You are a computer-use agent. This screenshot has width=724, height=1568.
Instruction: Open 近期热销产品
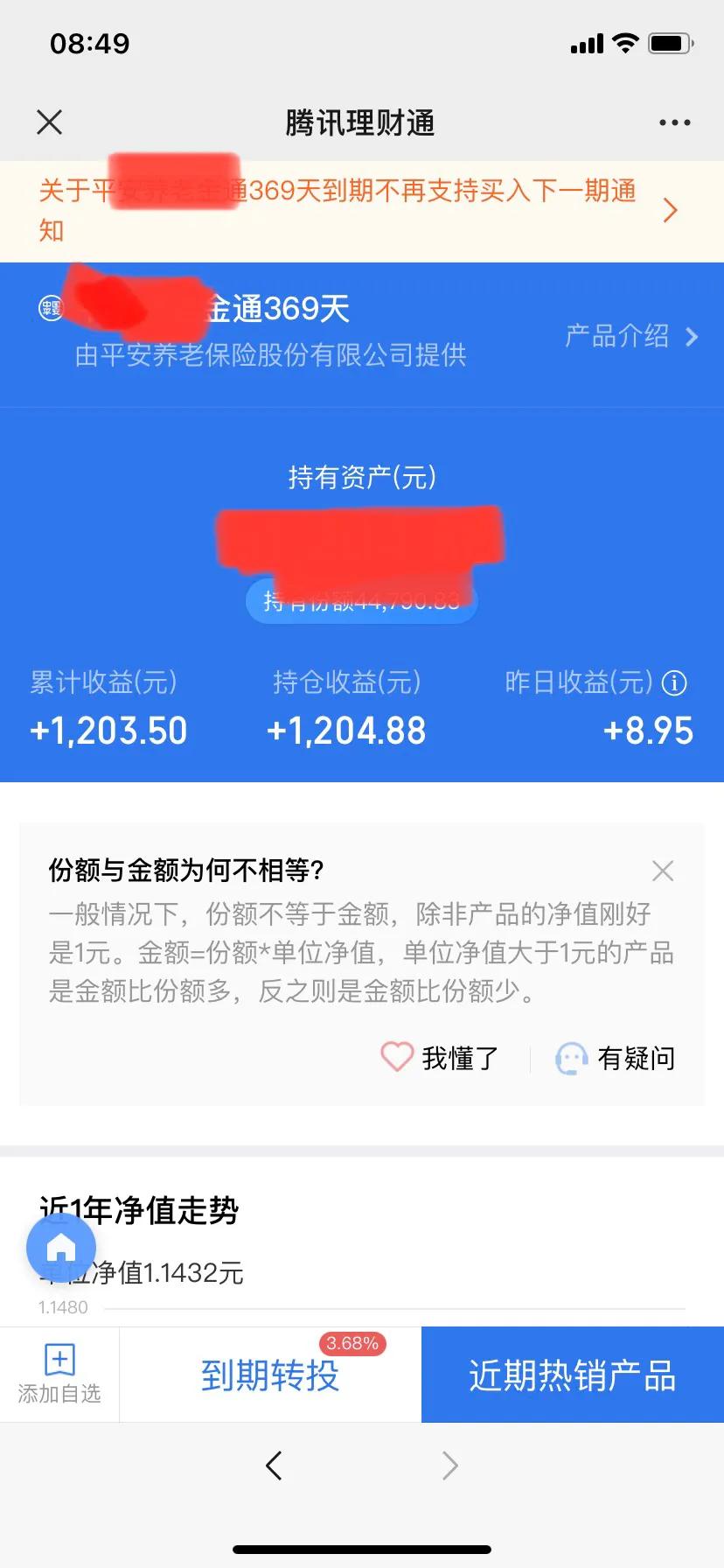573,1375
